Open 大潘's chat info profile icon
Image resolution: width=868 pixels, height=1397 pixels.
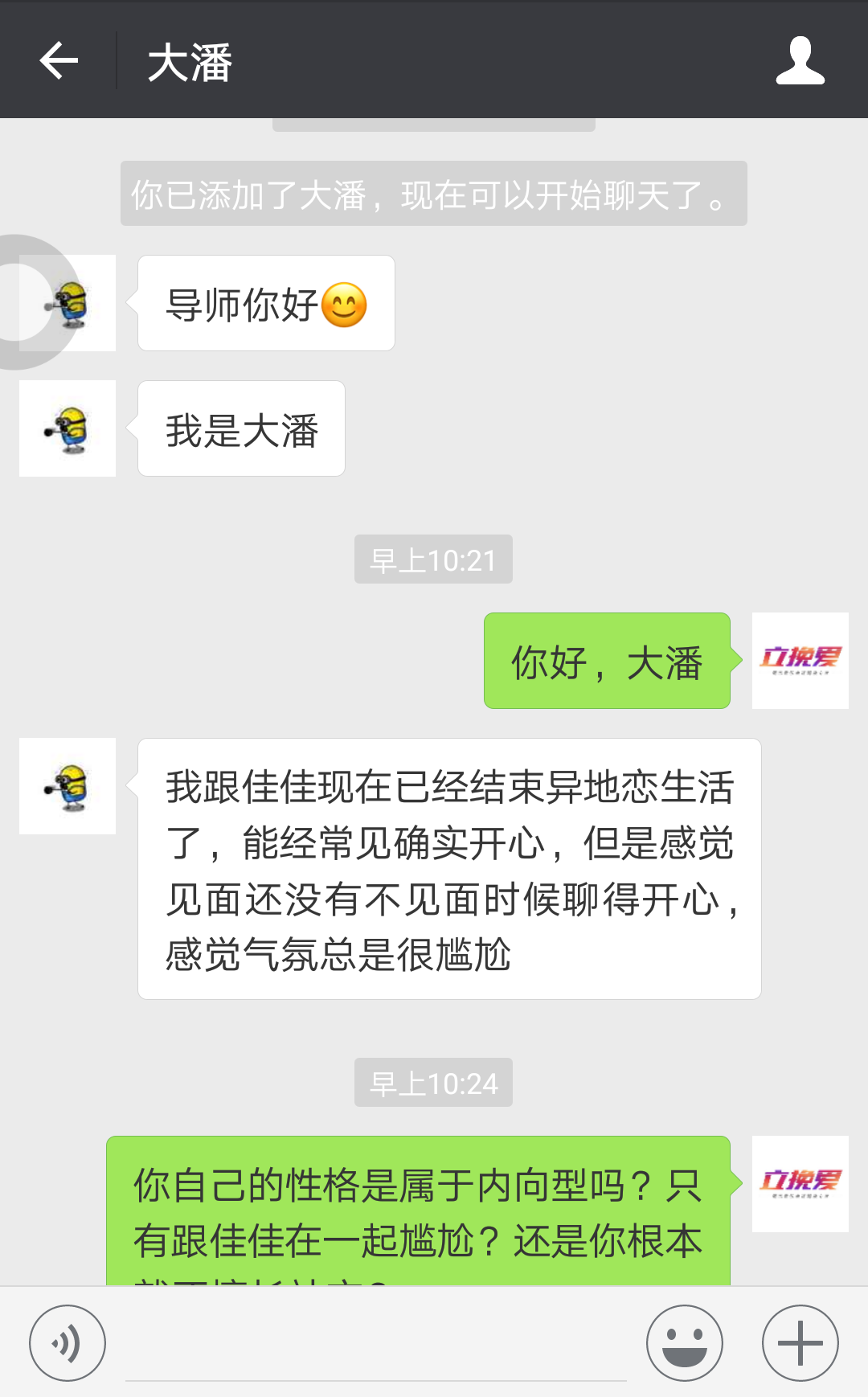coord(800,60)
